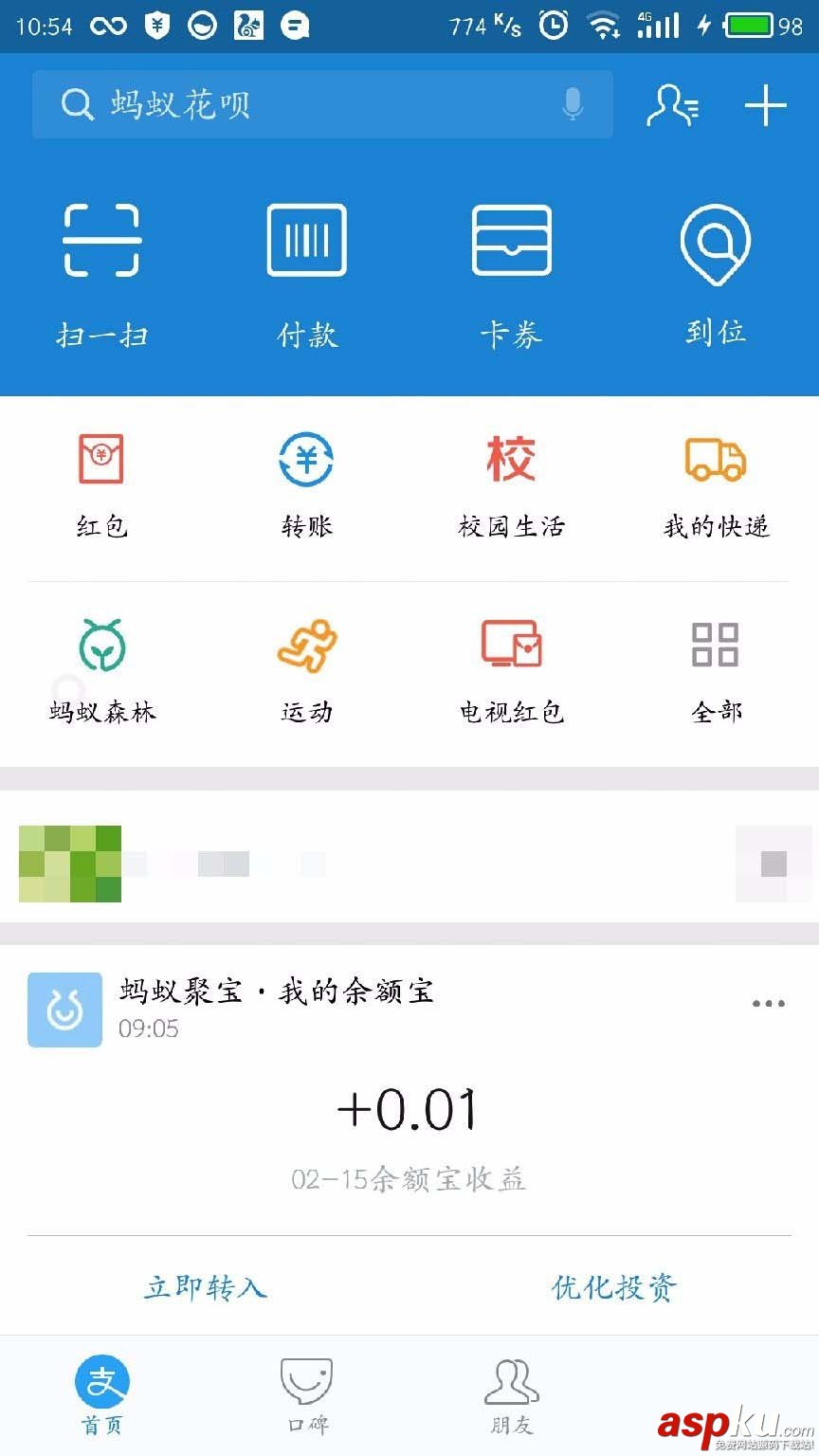Open the plus menu
The width and height of the screenshot is (819, 1456).
766,104
